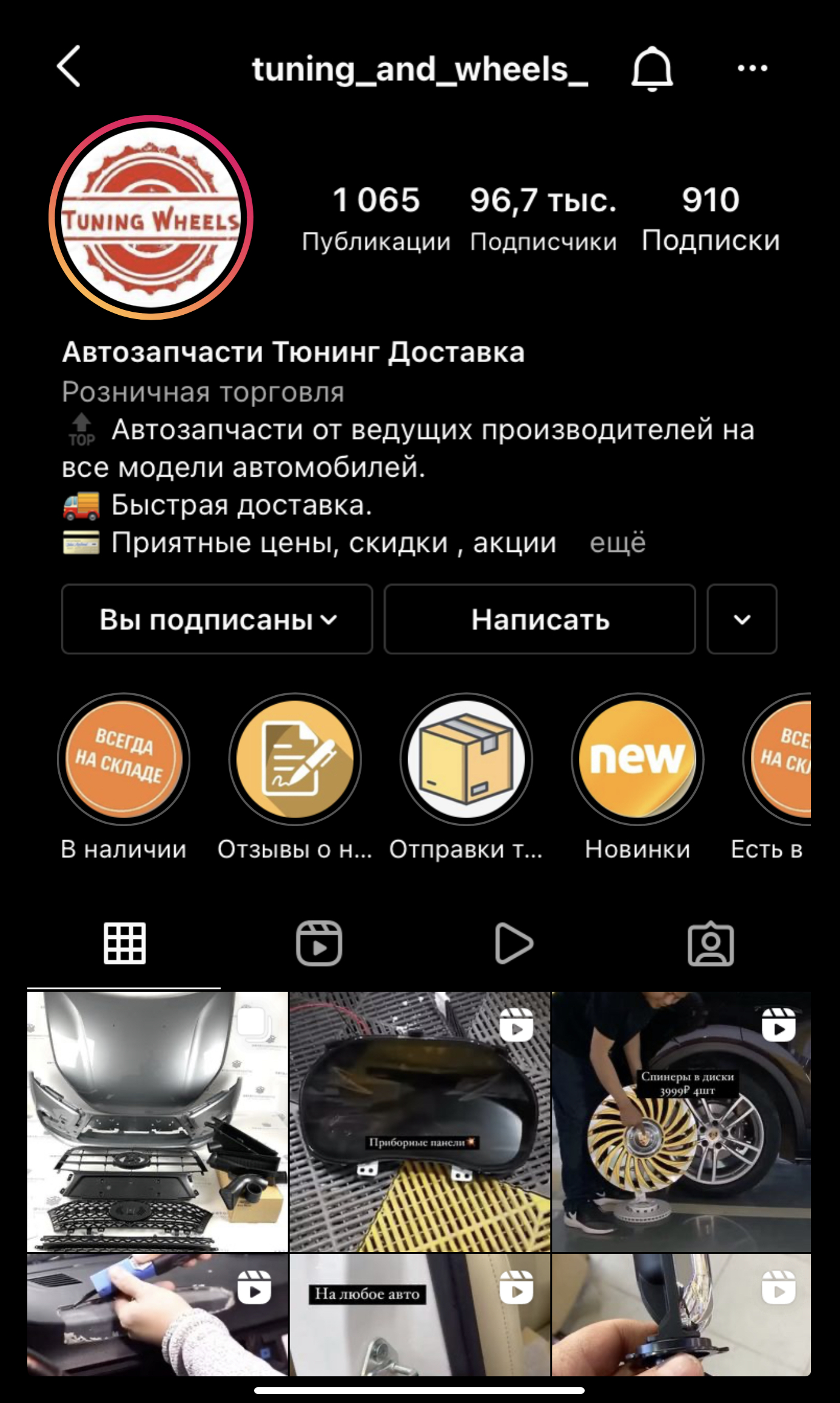Open the Новинки highlight
Image resolution: width=840 pixels, height=1403 pixels.
pyautogui.click(x=637, y=759)
